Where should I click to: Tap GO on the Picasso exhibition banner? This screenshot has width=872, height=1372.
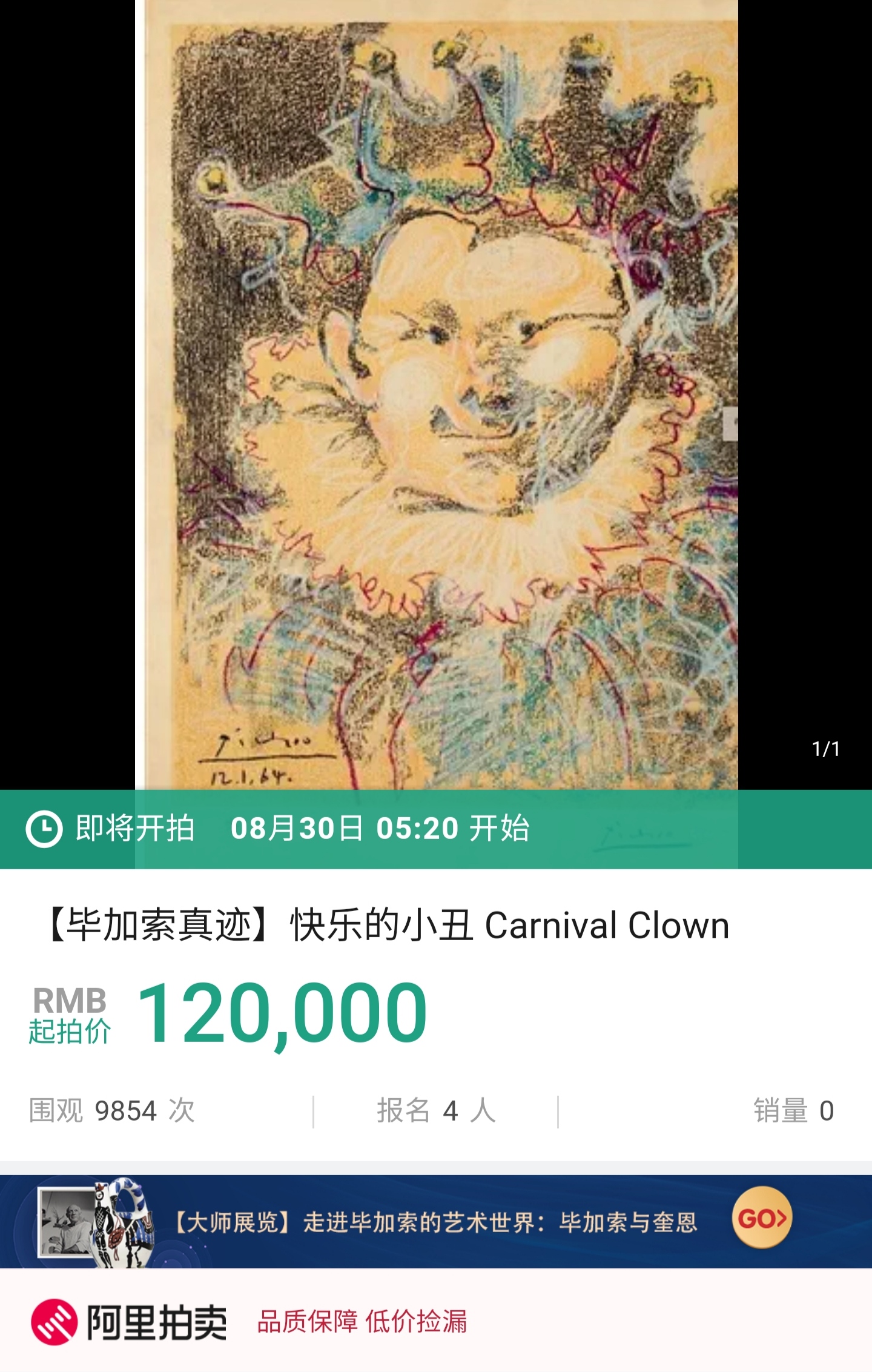pyautogui.click(x=762, y=1218)
